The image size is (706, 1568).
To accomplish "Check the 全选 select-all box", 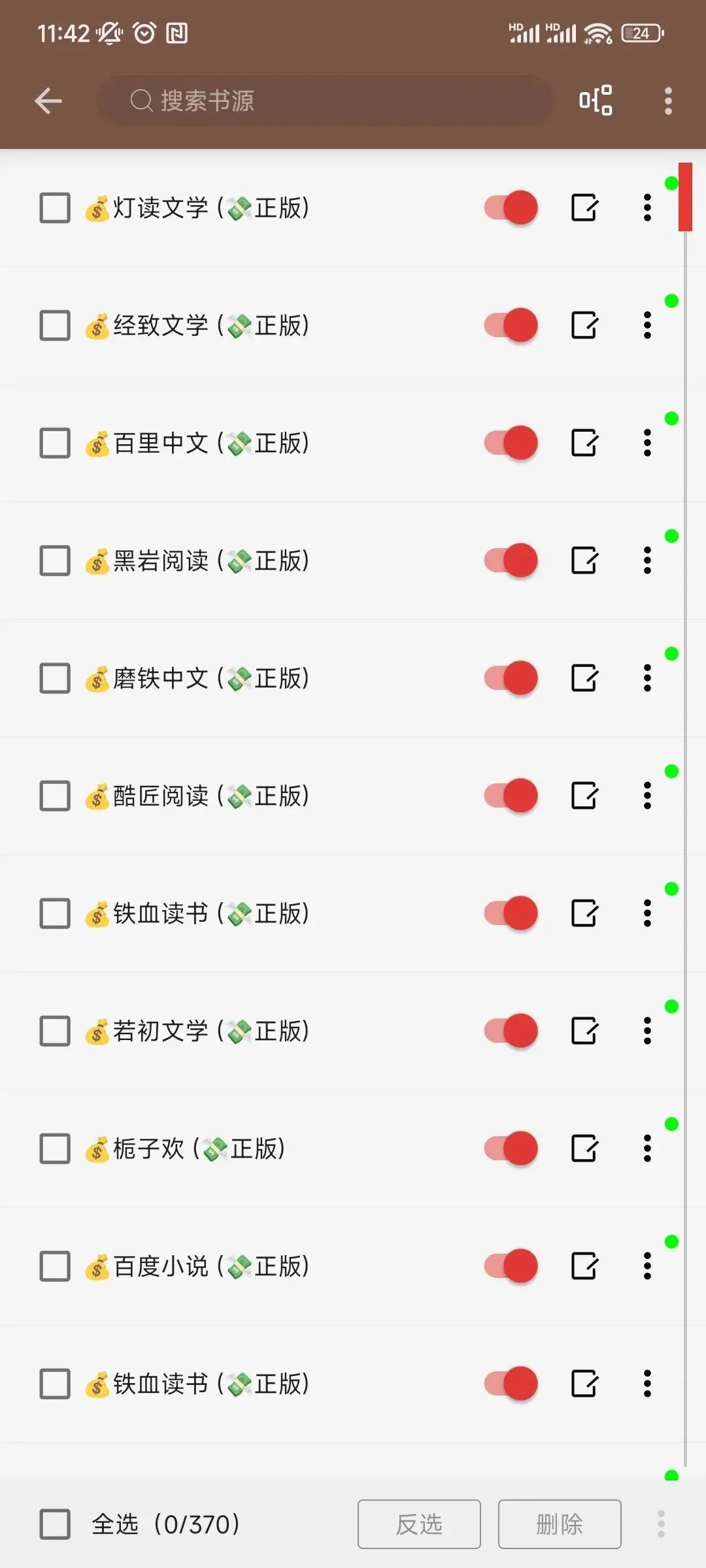I will [55, 1524].
